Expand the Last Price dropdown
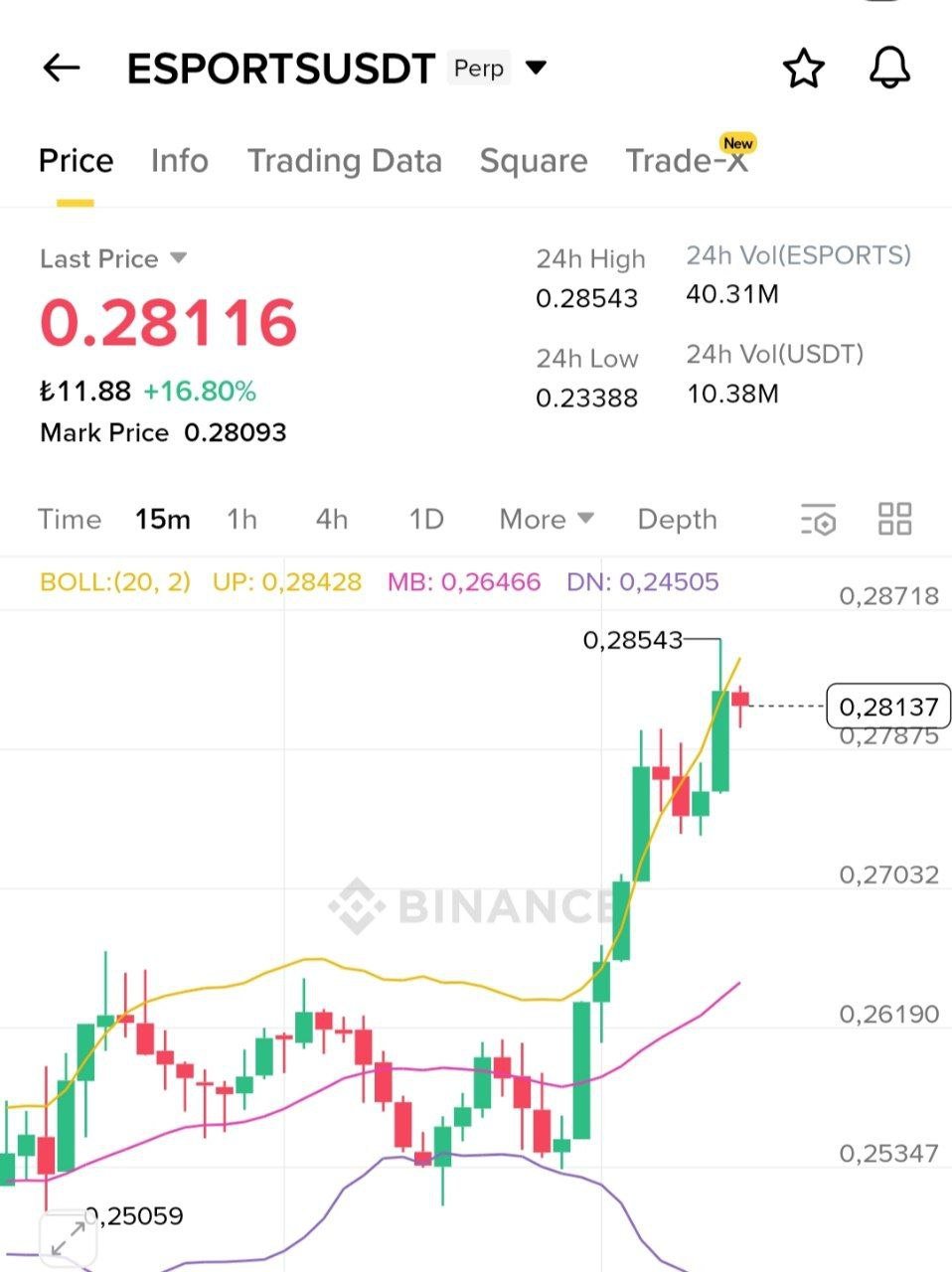Viewport: 952px width, 1272px height. (x=178, y=258)
